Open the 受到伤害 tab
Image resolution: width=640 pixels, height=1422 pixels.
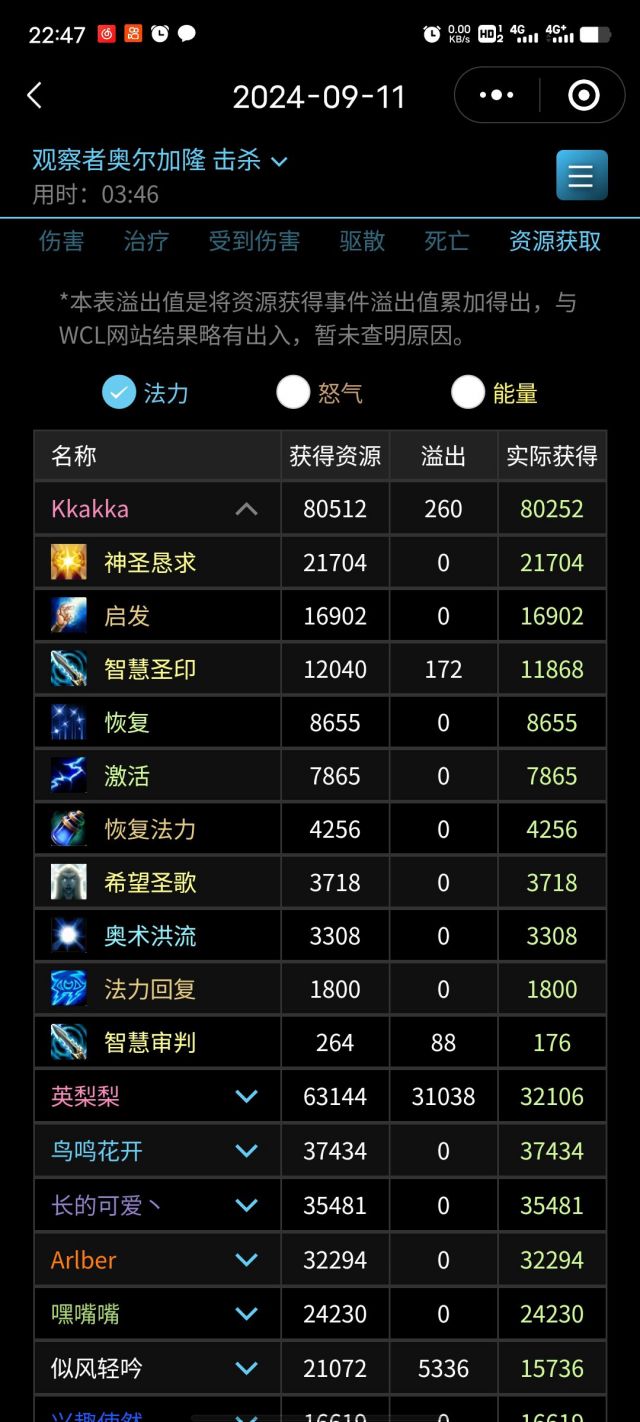(x=254, y=241)
